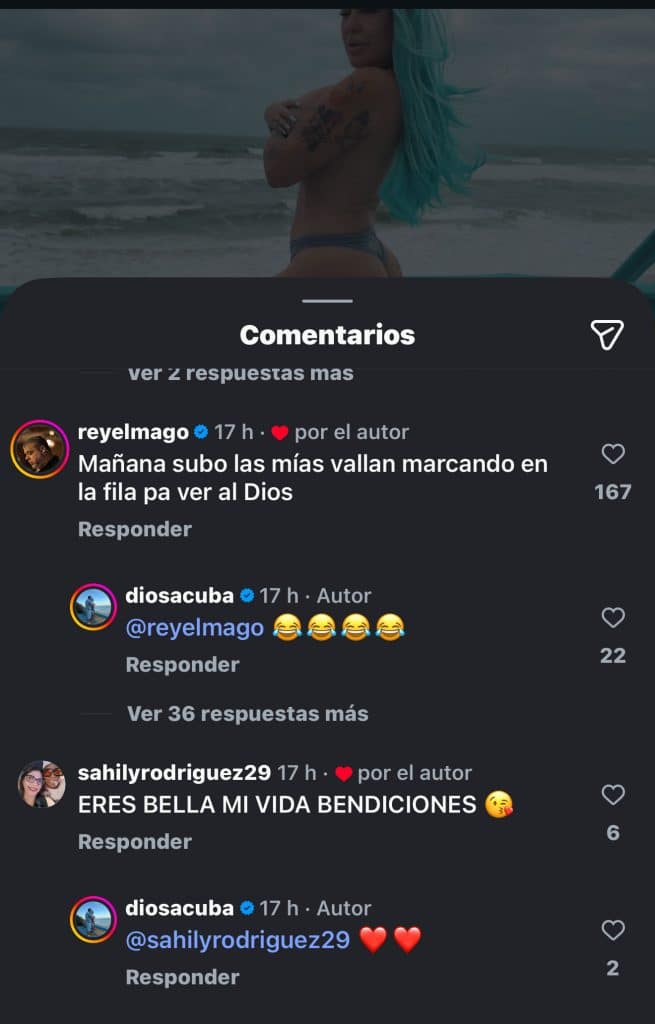Open sahilyrodriguez29's profile picture
Image resolution: width=655 pixels, height=1024 pixels.
(x=41, y=785)
